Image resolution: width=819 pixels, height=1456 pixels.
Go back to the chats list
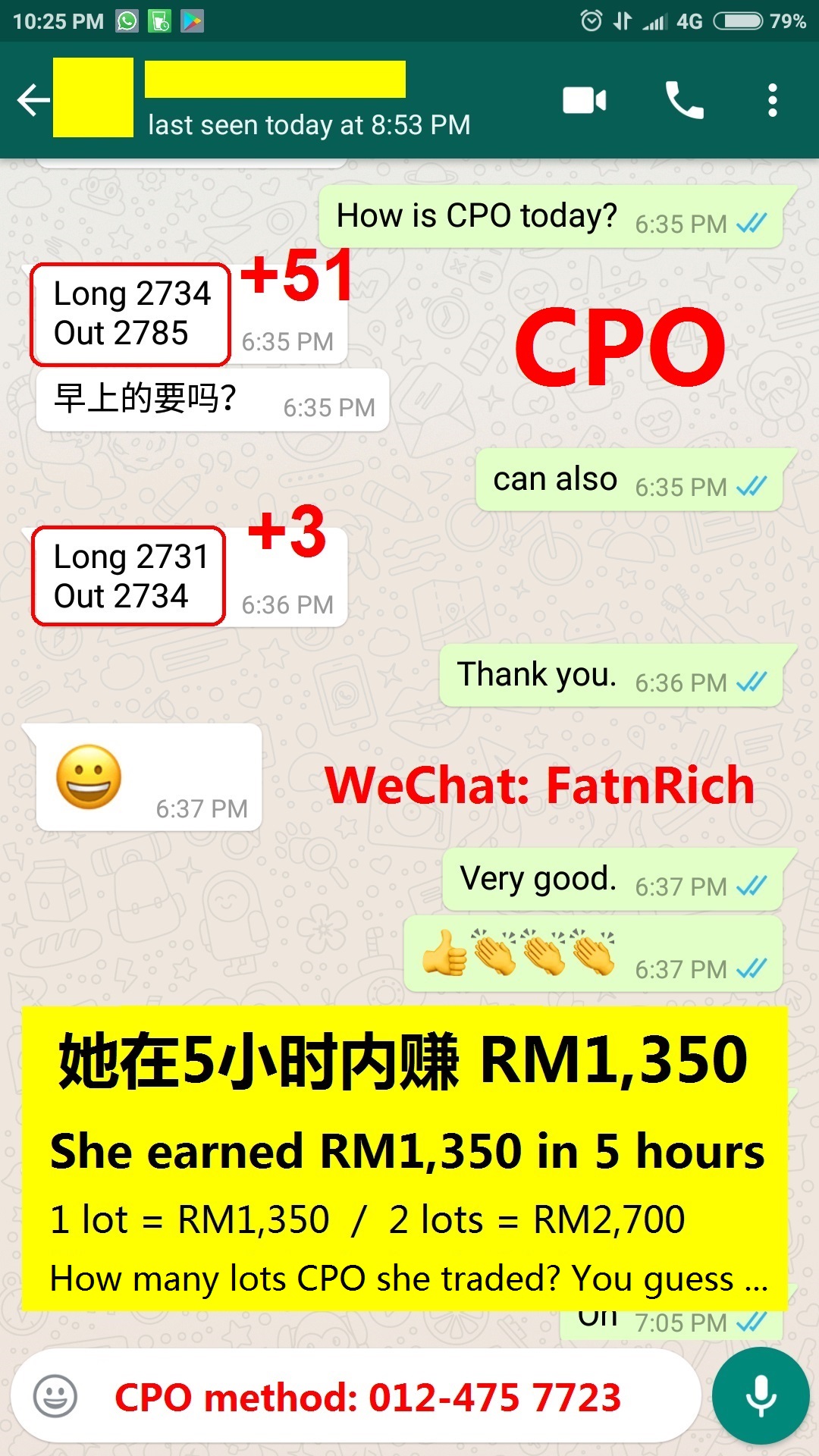click(33, 100)
